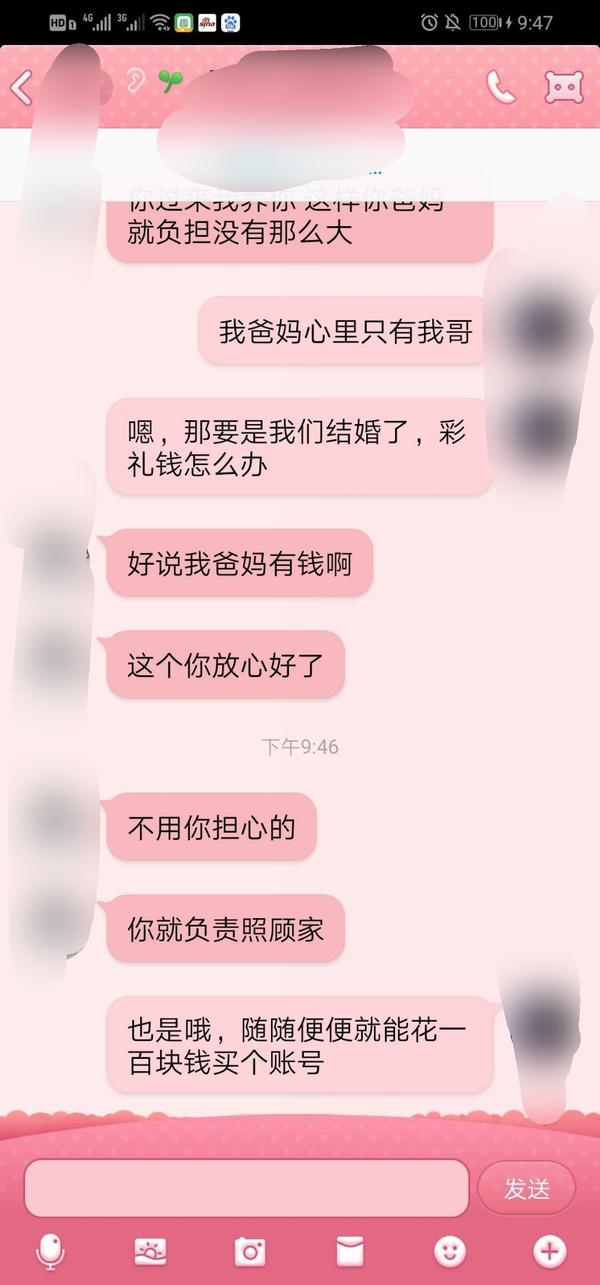The width and height of the screenshot is (600, 1285).
Task: Go back to the chat list
Action: tap(22, 88)
